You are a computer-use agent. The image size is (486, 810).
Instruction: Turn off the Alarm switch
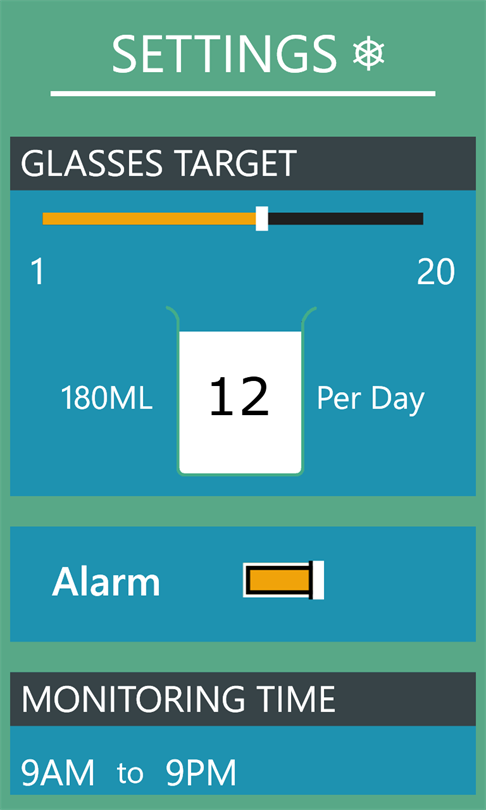point(284,581)
